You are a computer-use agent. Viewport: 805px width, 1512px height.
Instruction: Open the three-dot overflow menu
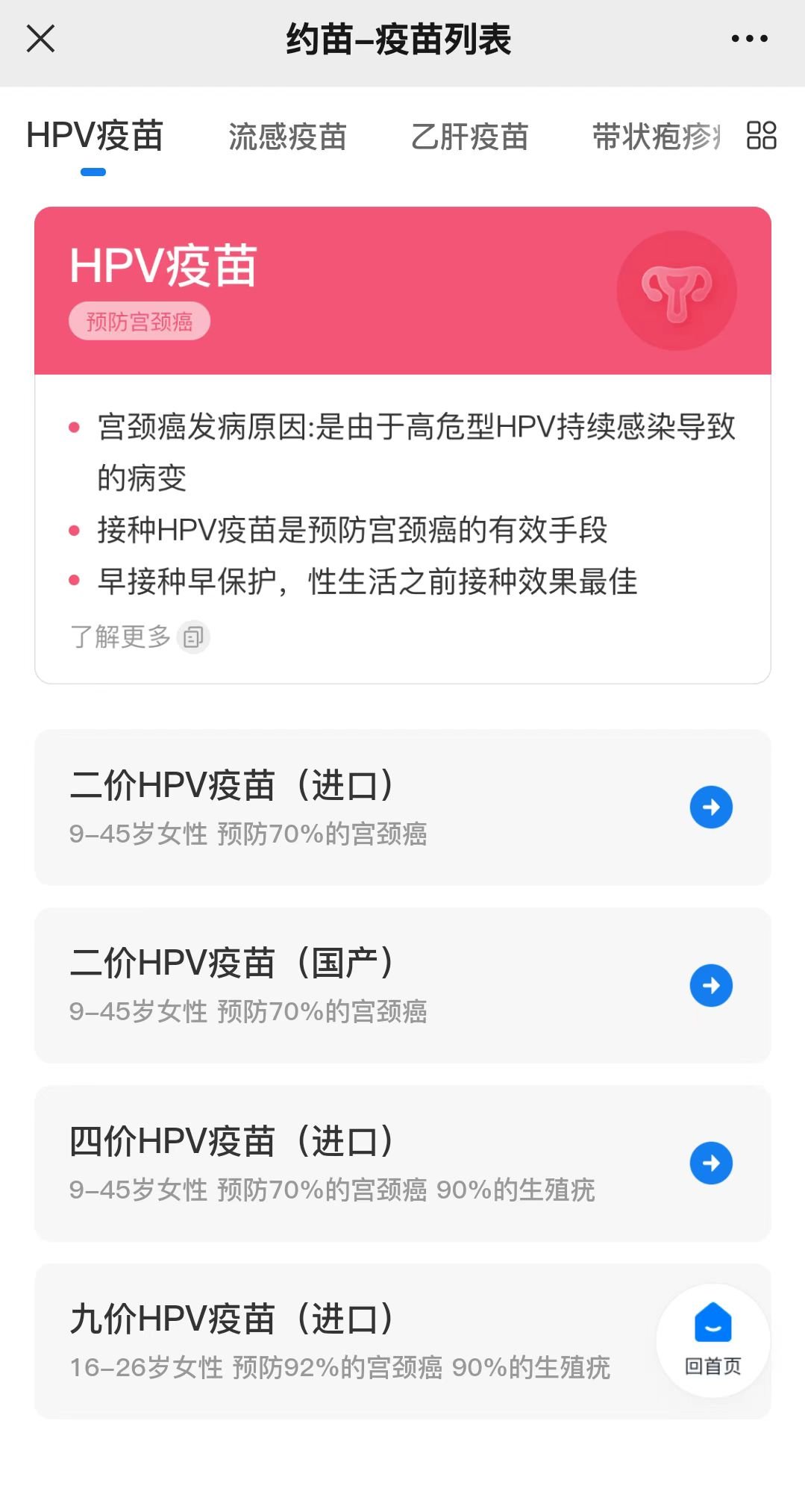(749, 39)
